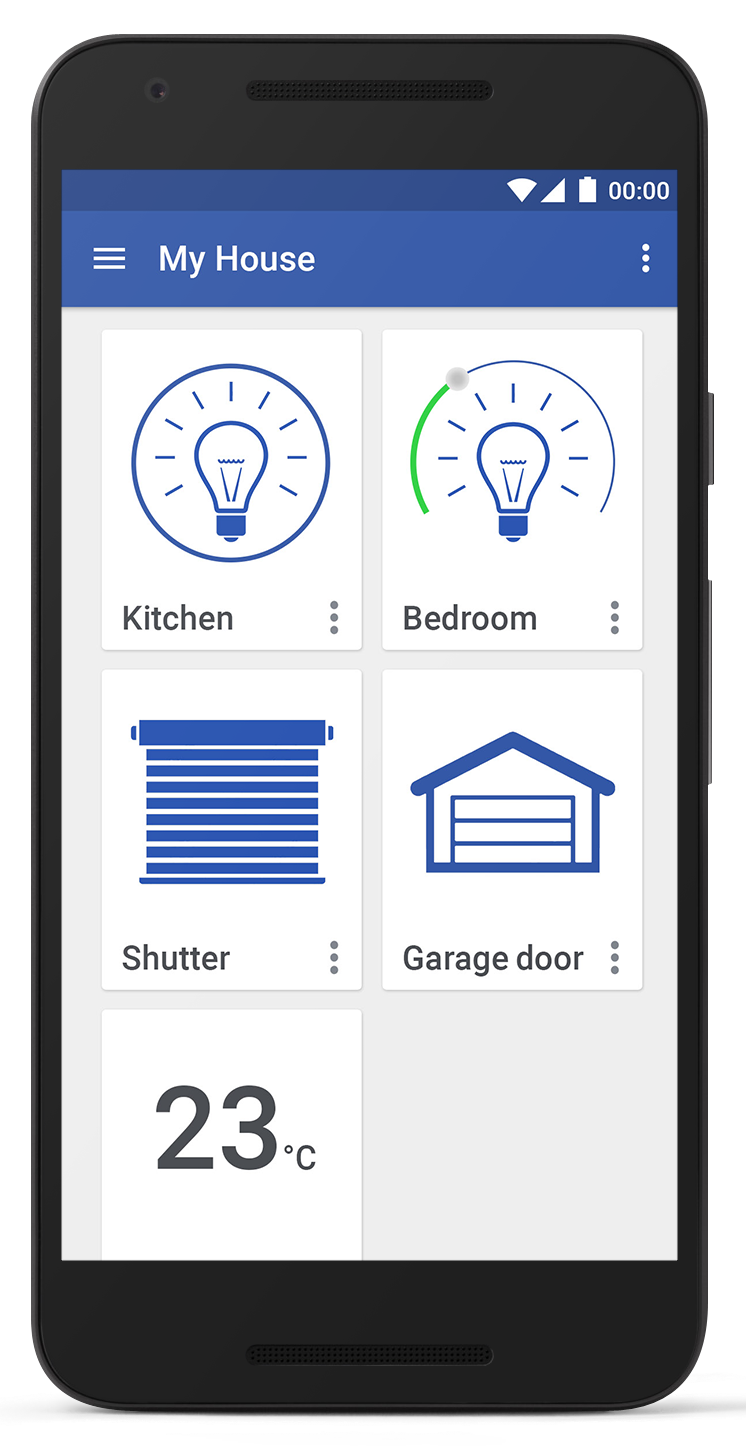Viewport: 746px width, 1446px height.
Task: Operate the Garage door
Action: [x=512, y=804]
